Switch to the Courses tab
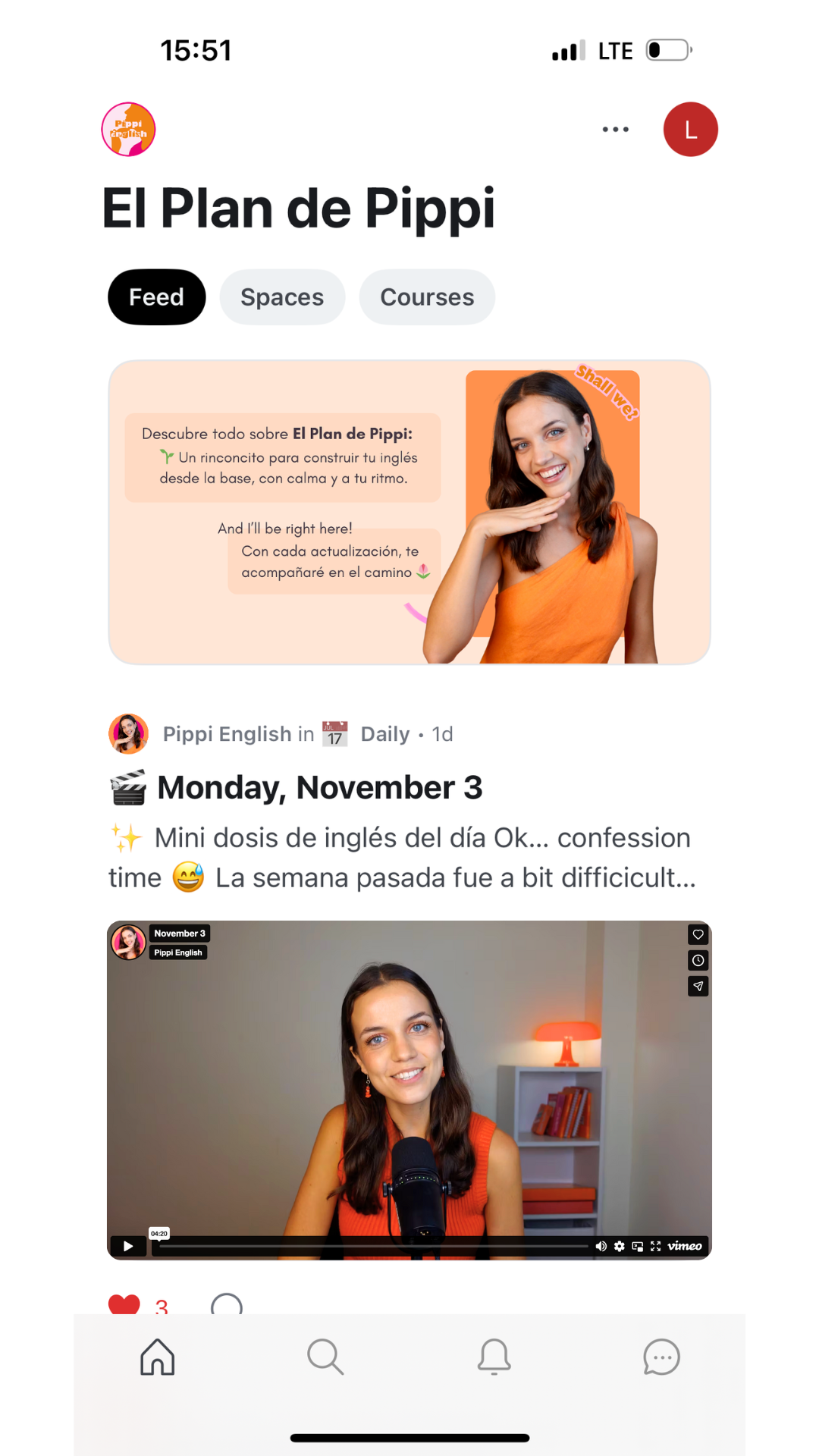Screen dimensions: 819x1456 (x=427, y=297)
